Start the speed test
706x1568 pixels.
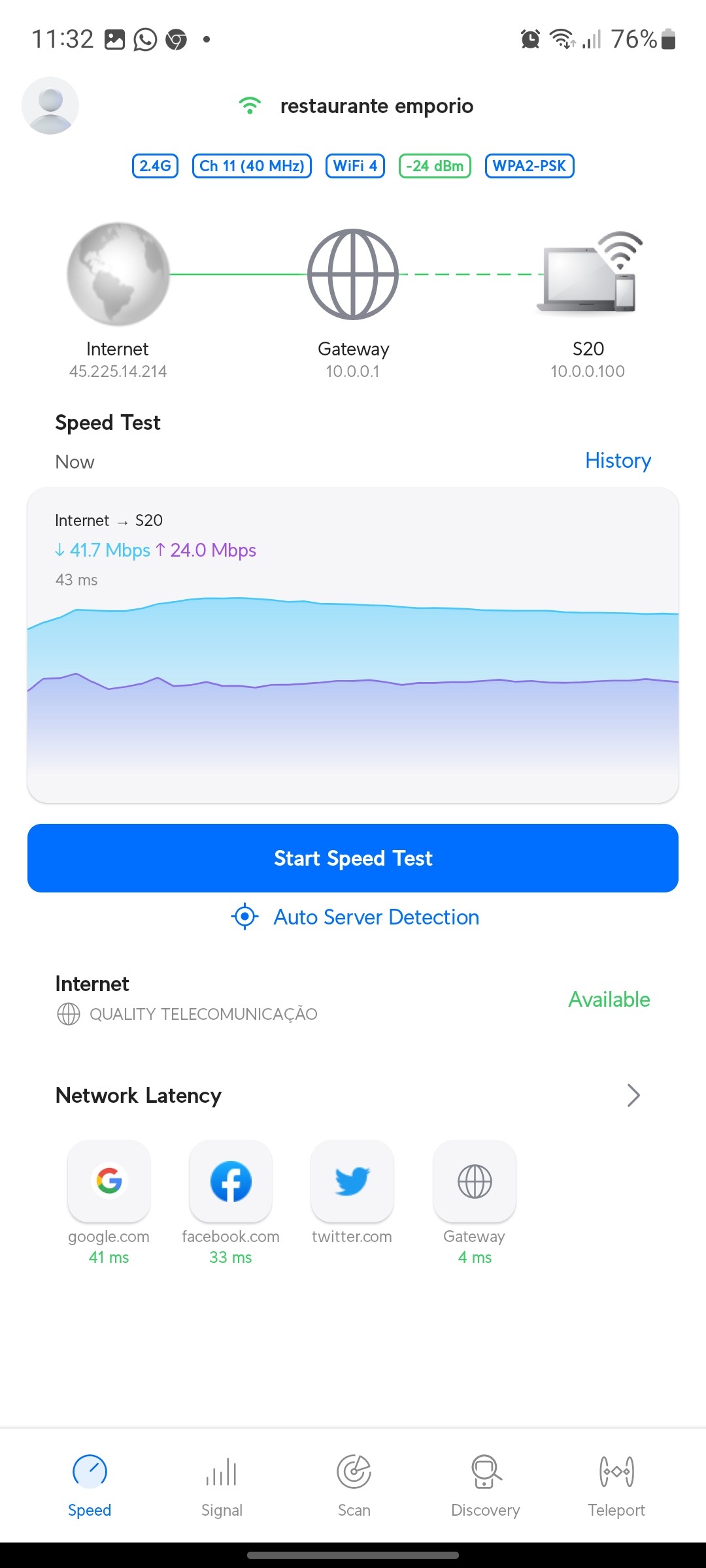(353, 858)
